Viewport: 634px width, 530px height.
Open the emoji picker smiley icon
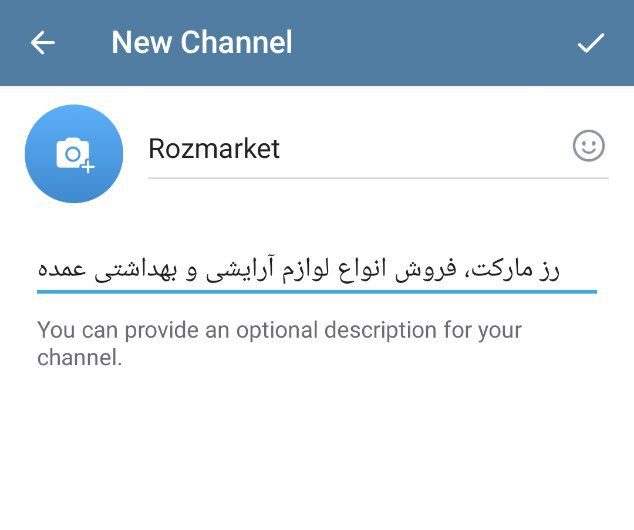coord(589,146)
